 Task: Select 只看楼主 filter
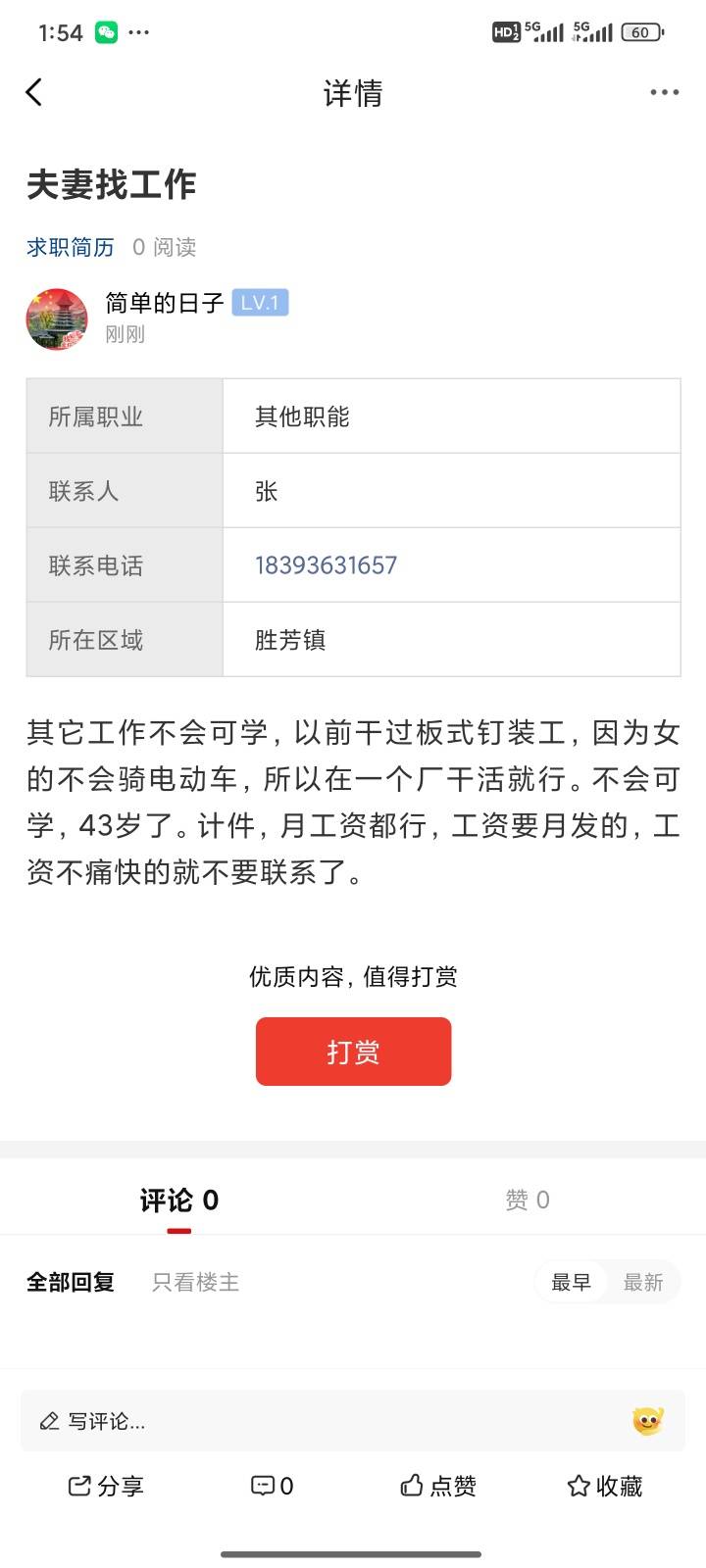(196, 1282)
